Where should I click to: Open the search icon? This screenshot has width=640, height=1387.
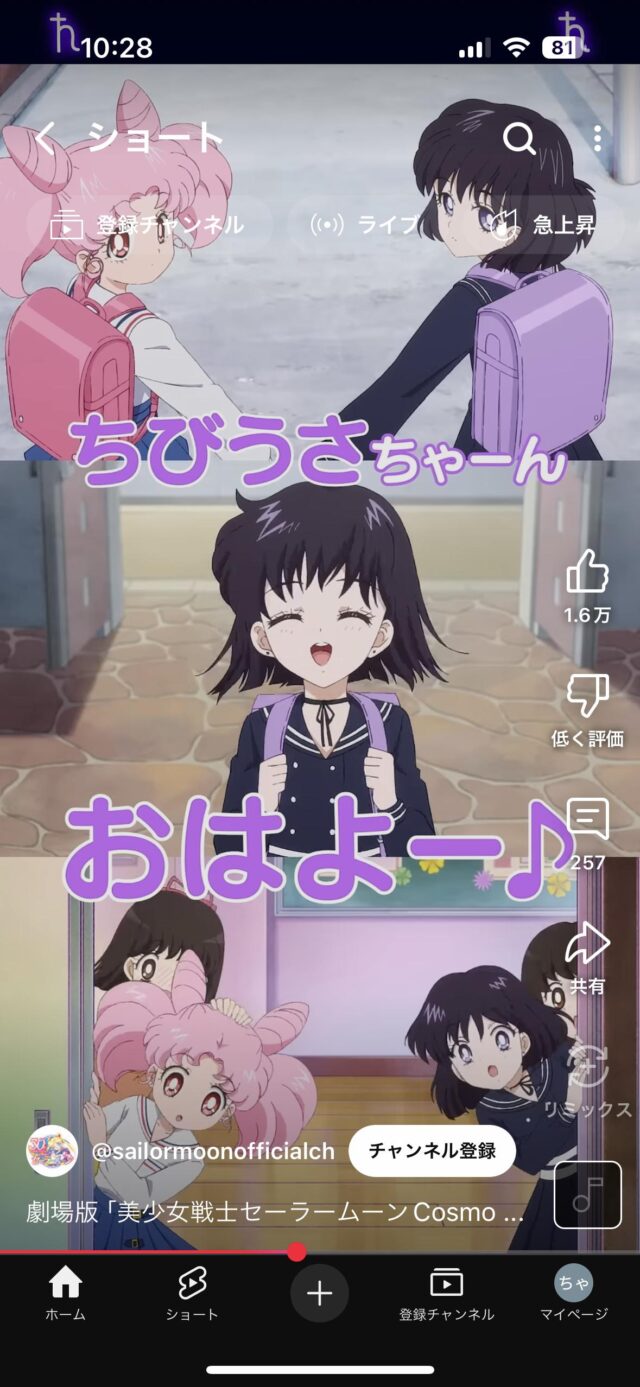coord(518,138)
